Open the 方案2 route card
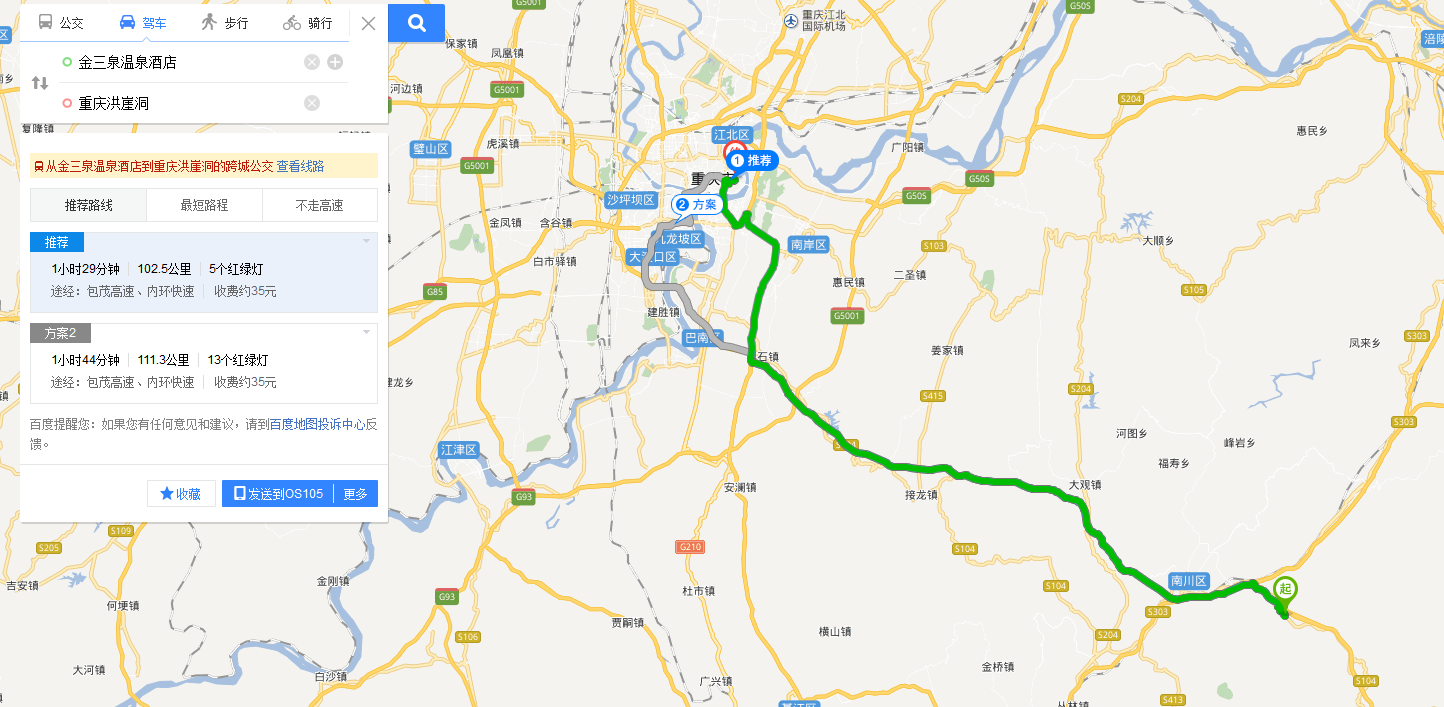This screenshot has width=1444, height=707. tap(366, 332)
